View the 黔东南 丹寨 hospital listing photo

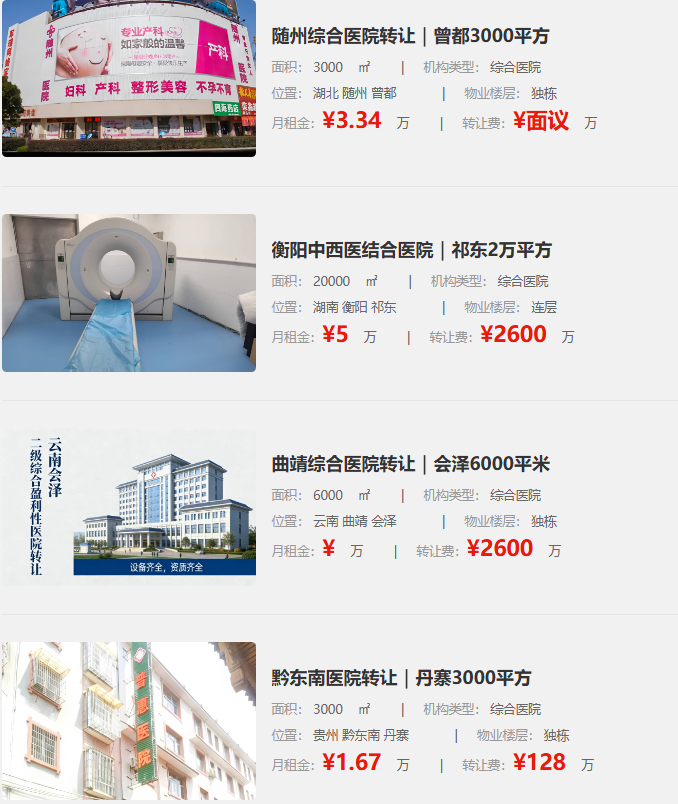pyautogui.click(x=129, y=720)
